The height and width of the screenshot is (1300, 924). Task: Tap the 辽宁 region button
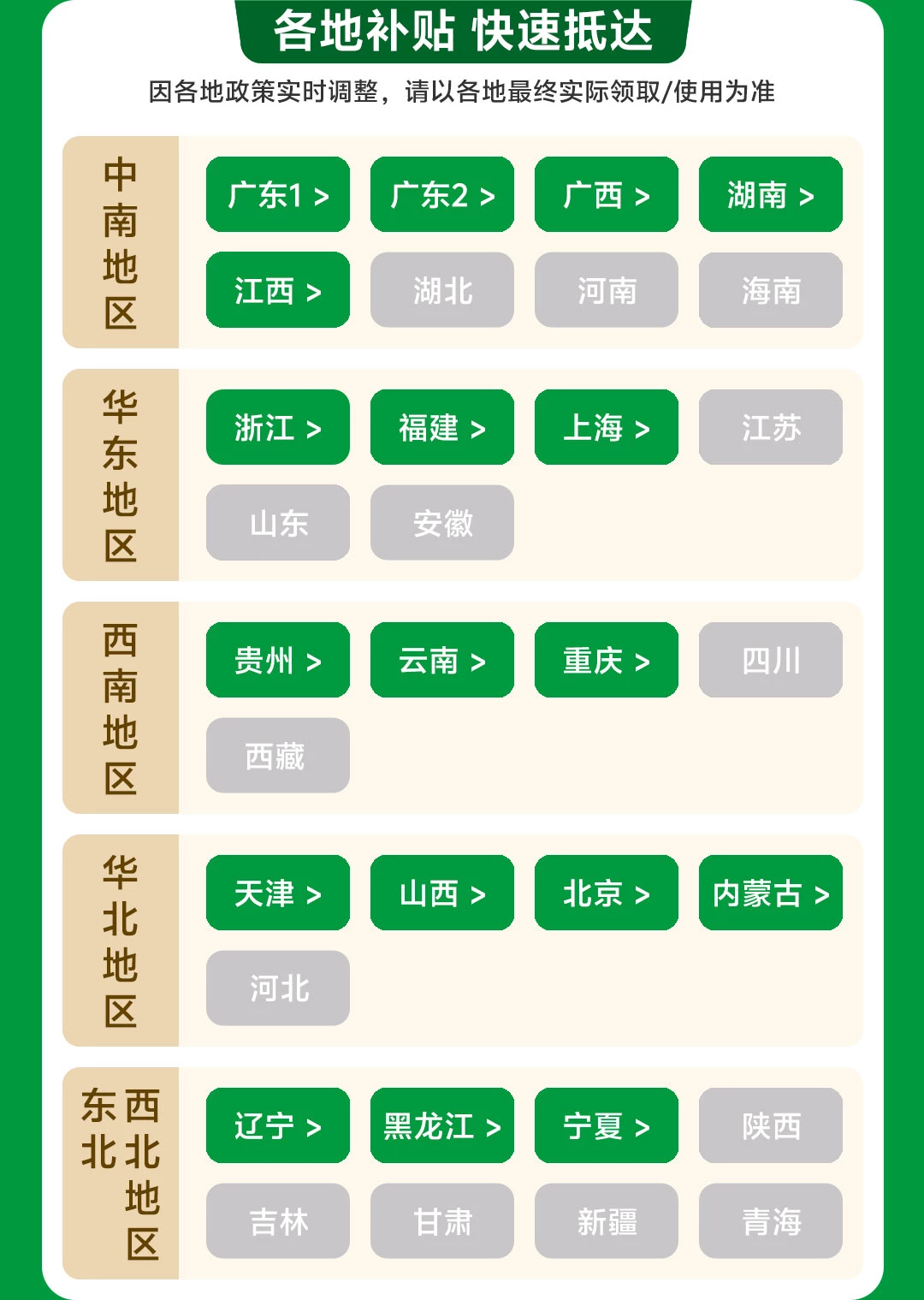[278, 1126]
